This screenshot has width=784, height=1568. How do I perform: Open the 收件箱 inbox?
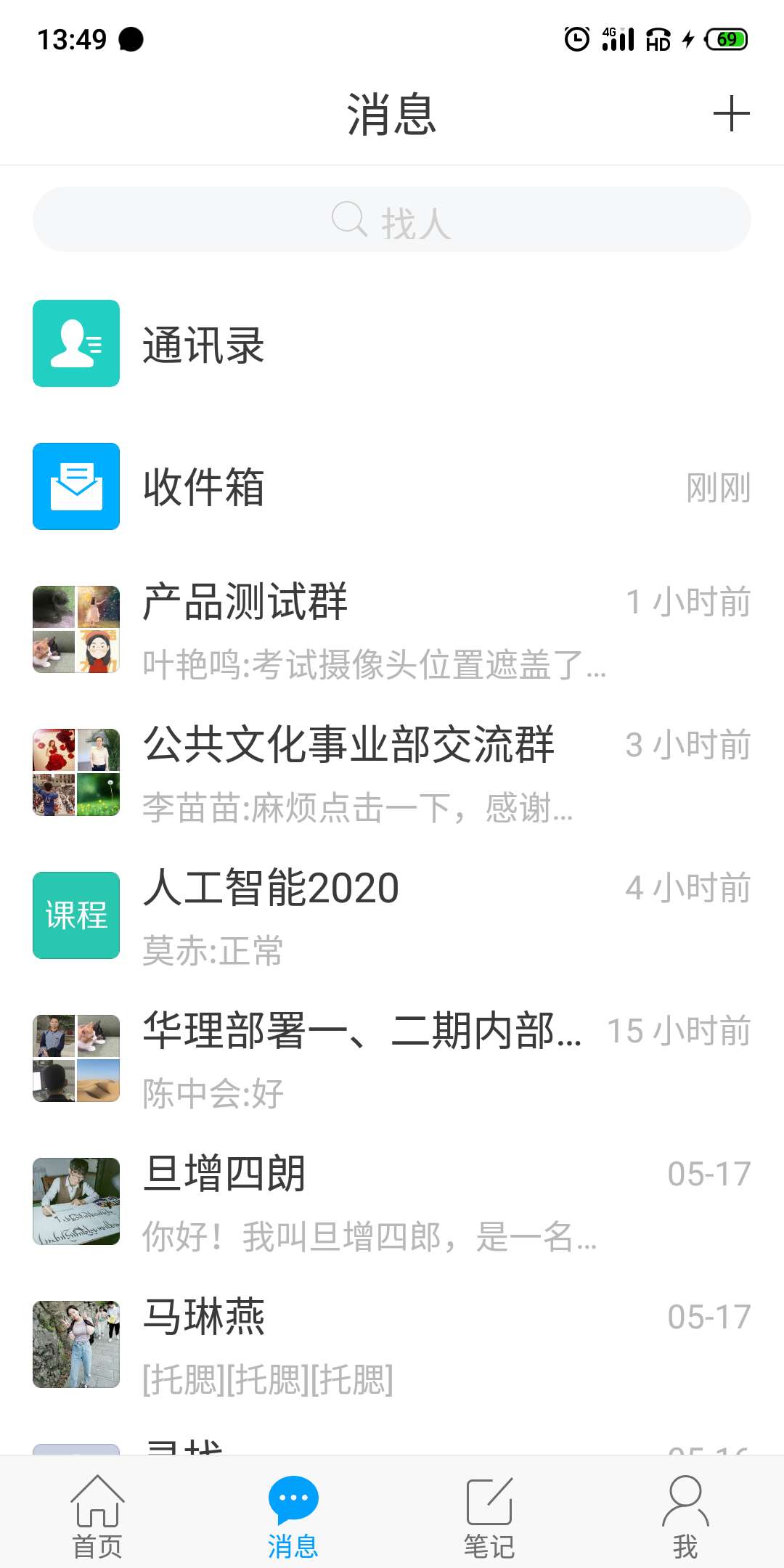(x=392, y=486)
